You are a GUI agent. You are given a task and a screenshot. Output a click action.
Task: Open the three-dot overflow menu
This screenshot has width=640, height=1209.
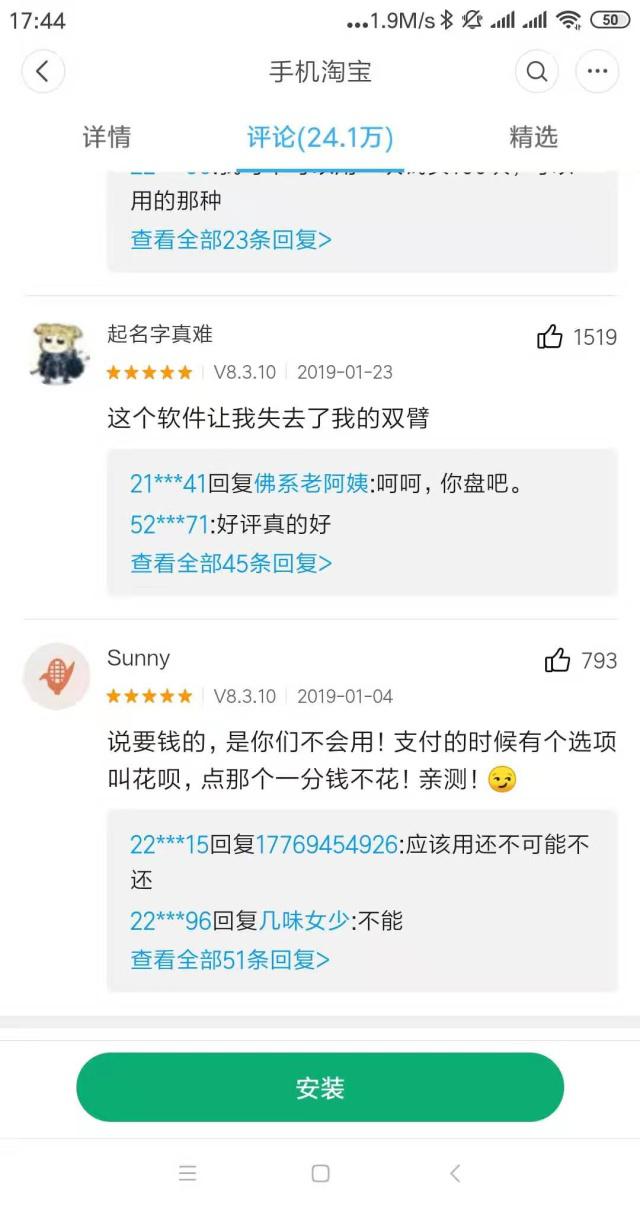click(x=597, y=72)
